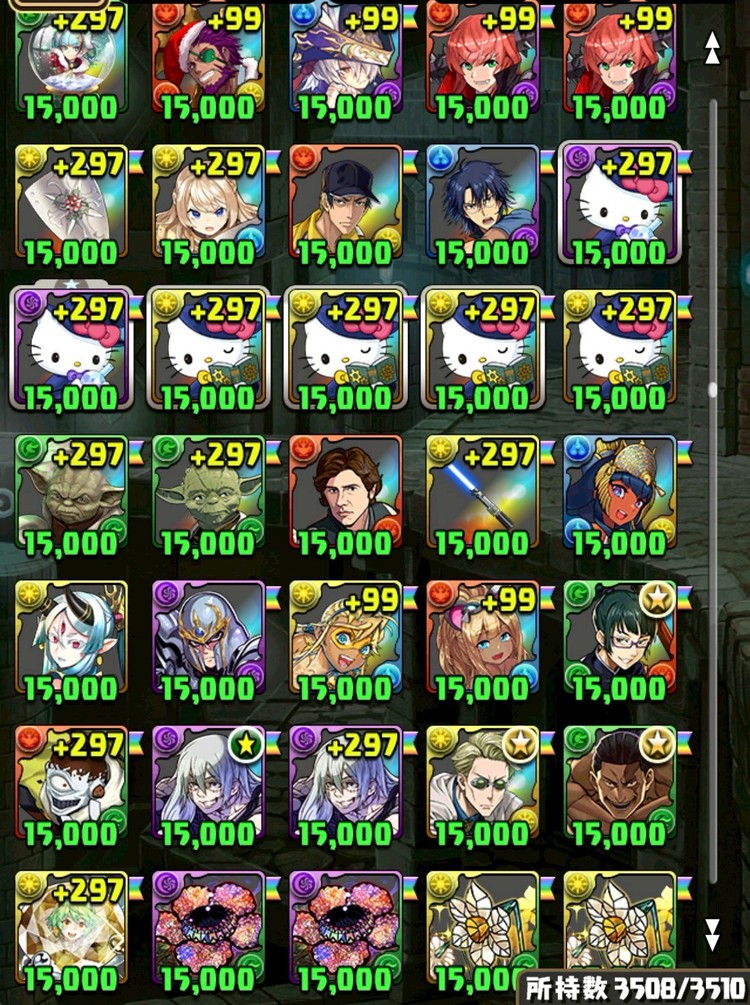The width and height of the screenshot is (750, 1005).
Task: Open the skull-faced monster with +297
Action: [x=71, y=785]
